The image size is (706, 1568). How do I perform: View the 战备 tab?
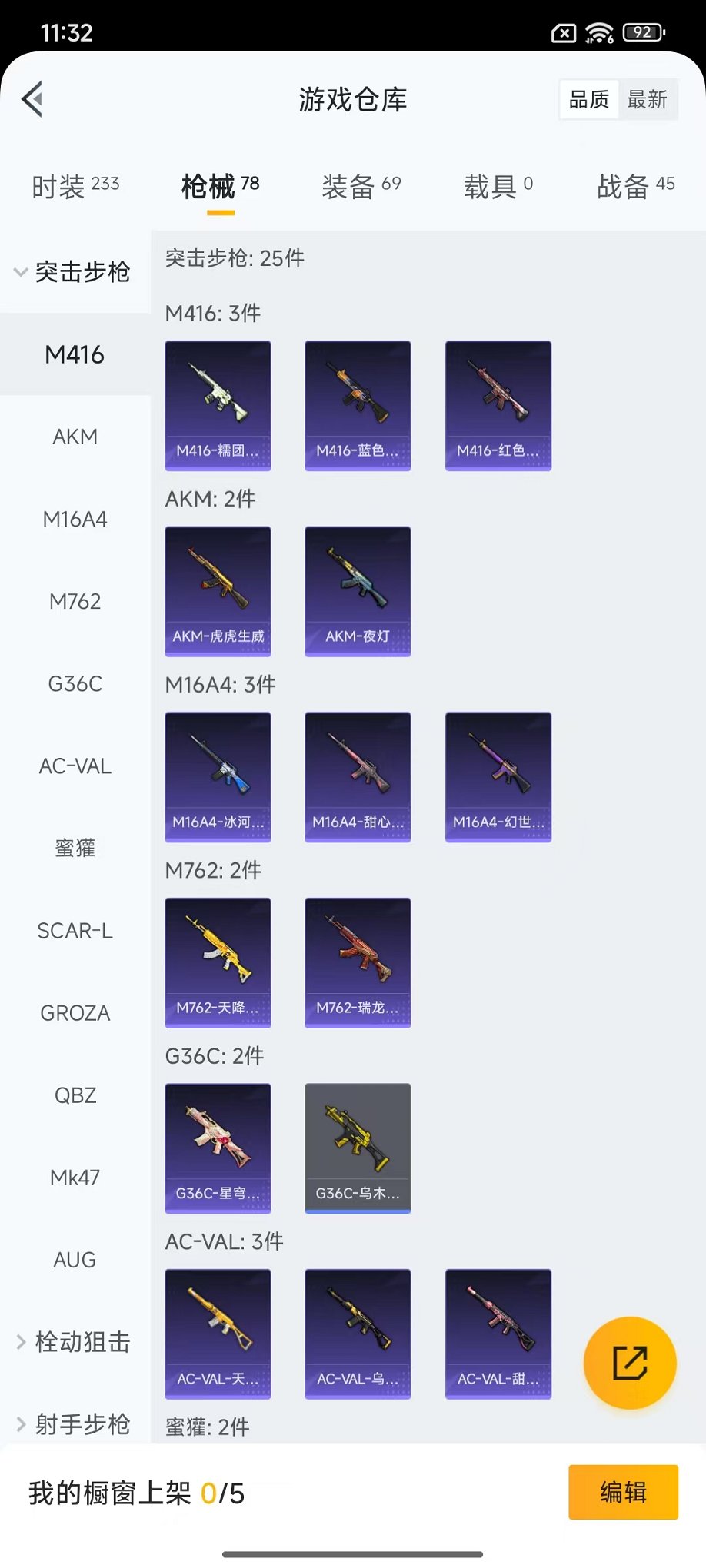[635, 186]
